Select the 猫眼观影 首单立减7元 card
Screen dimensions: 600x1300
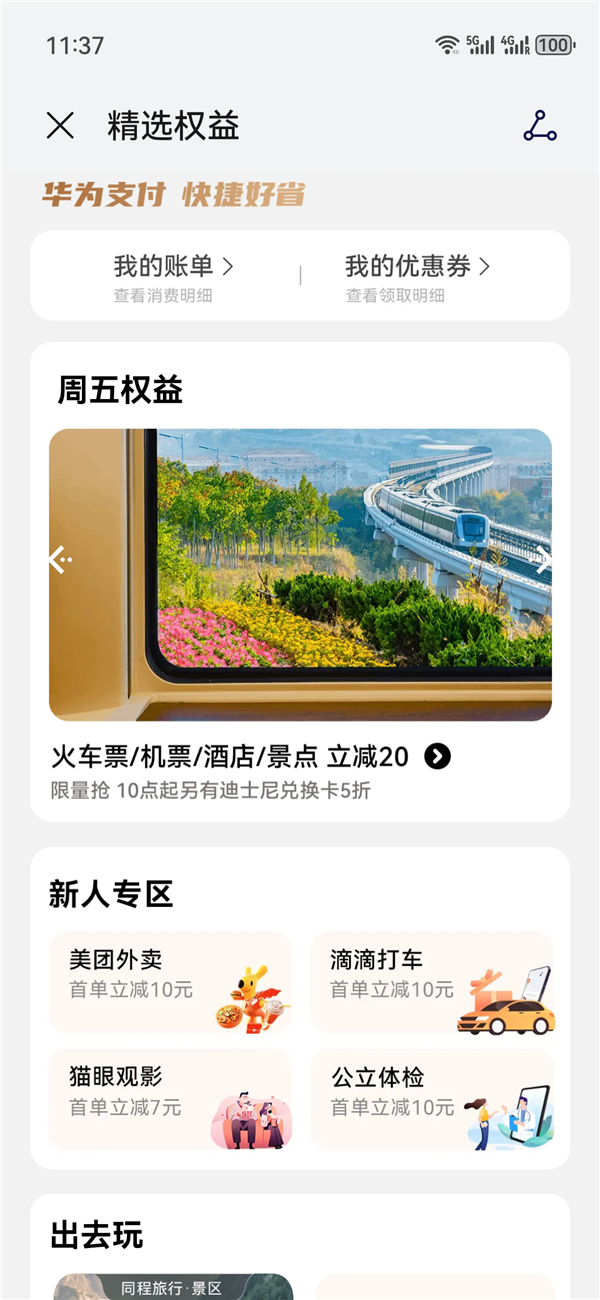[170, 1099]
